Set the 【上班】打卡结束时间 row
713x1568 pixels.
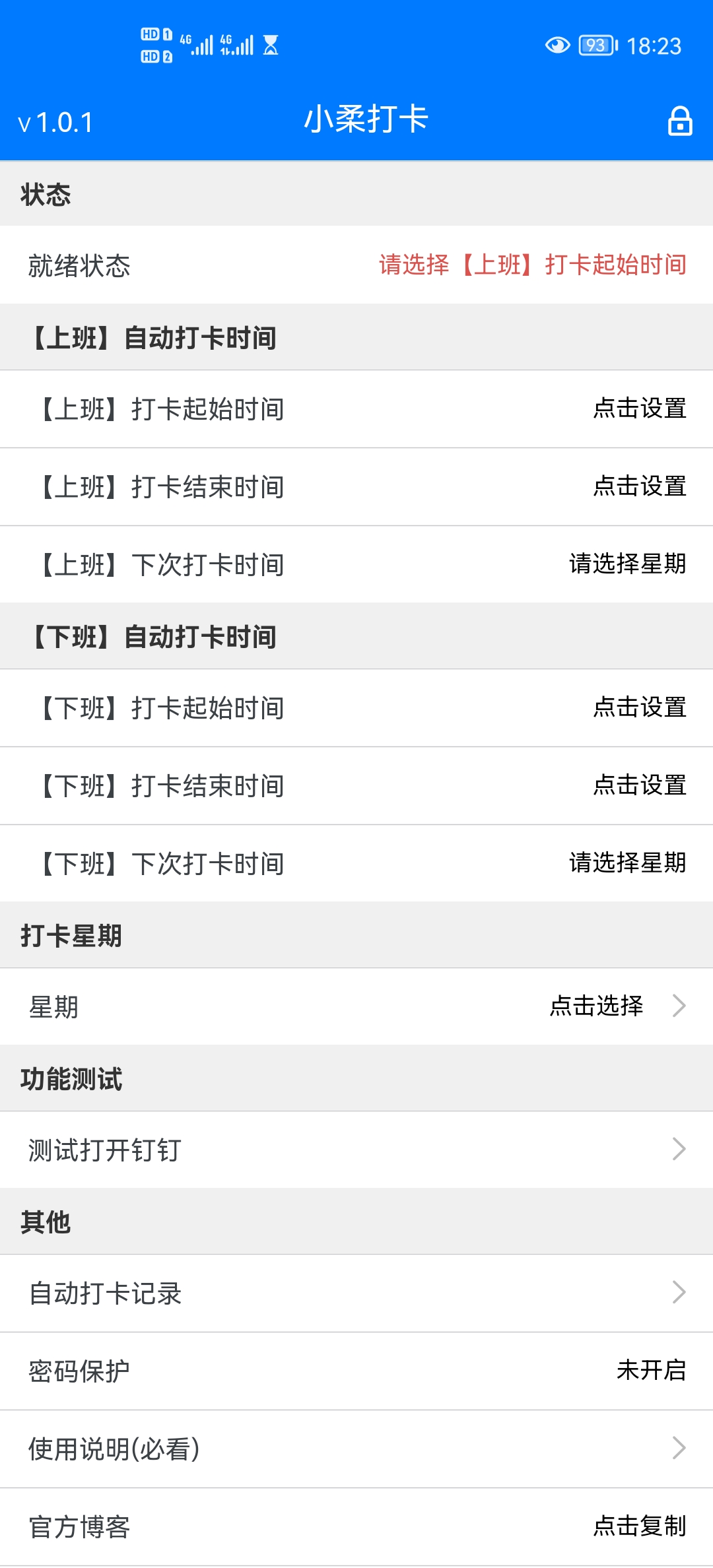pos(356,487)
